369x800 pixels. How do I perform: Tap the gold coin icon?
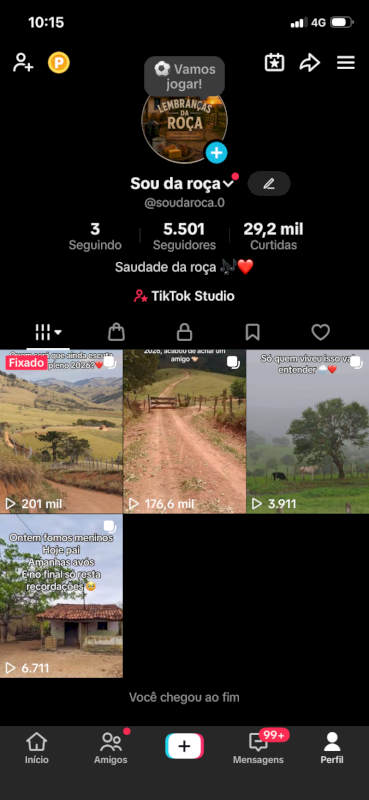coord(59,63)
